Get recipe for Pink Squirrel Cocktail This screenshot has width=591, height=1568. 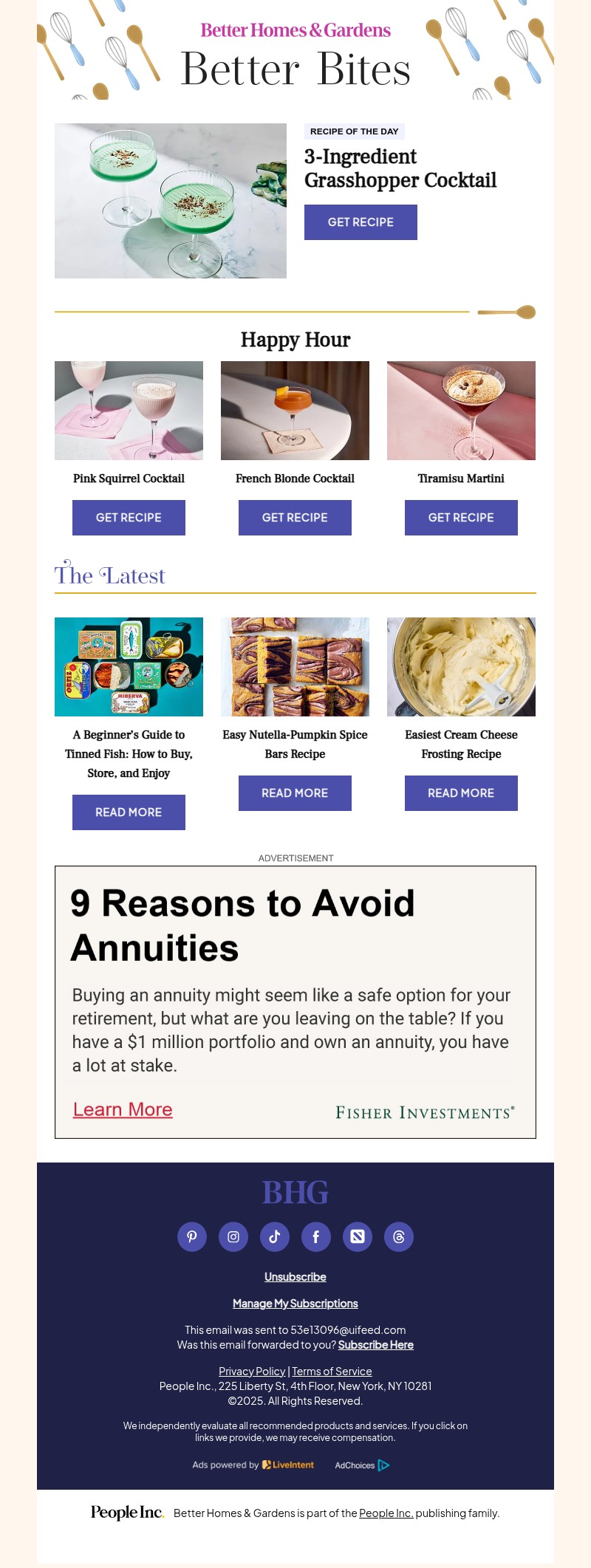pos(129,518)
